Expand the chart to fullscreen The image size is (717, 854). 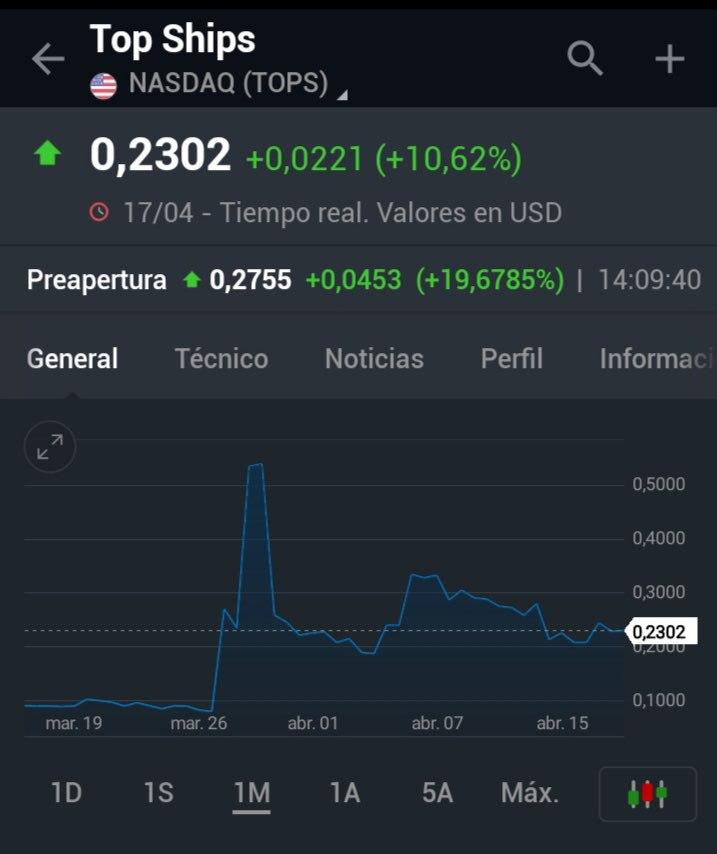[x=50, y=446]
